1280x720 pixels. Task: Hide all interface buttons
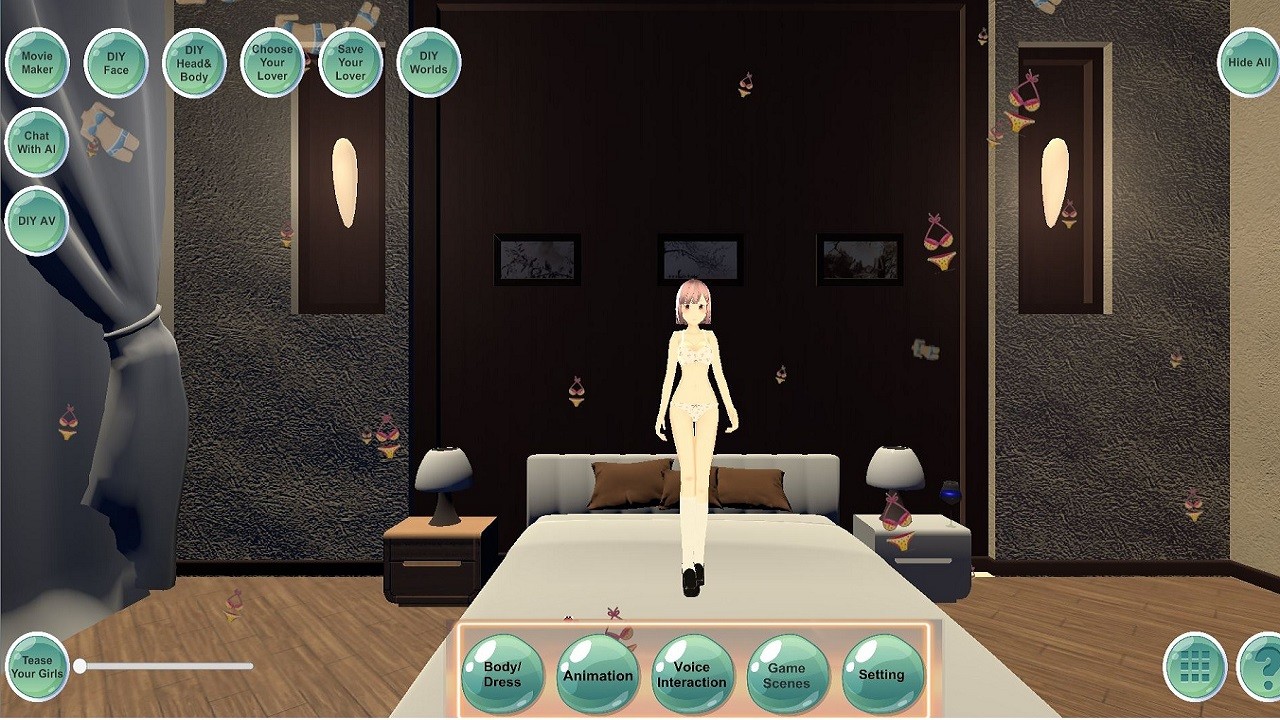1249,63
